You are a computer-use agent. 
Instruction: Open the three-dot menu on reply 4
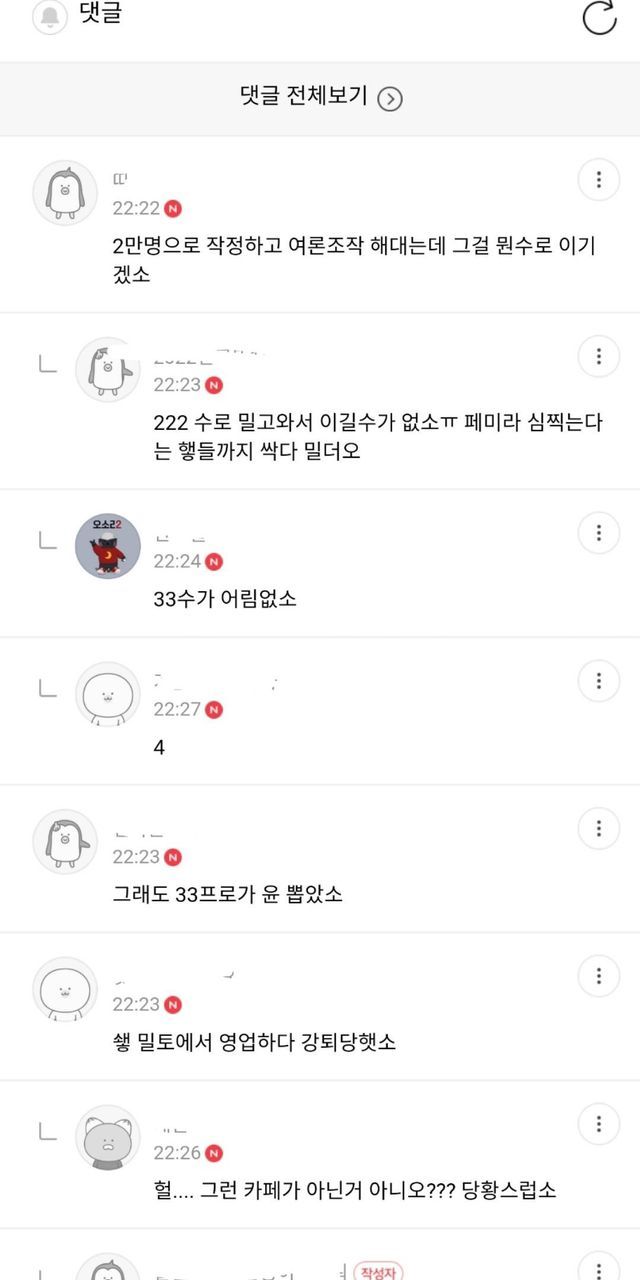[x=599, y=681]
